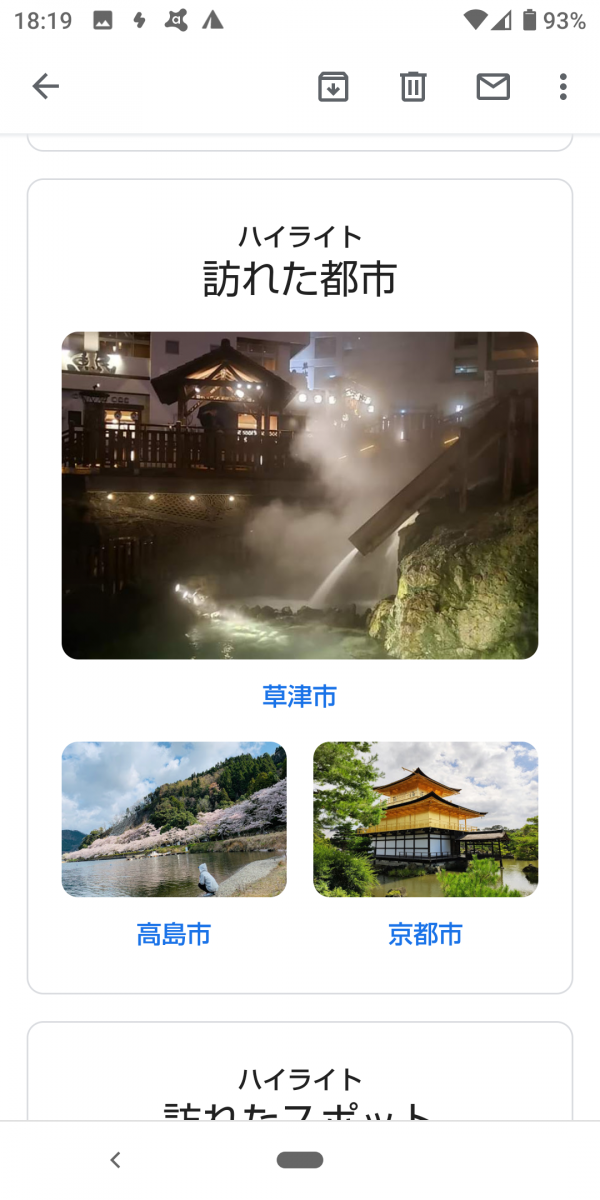The height and width of the screenshot is (1200, 600).
Task: View the 高島市 cherry blossom photo
Action: pos(174,819)
